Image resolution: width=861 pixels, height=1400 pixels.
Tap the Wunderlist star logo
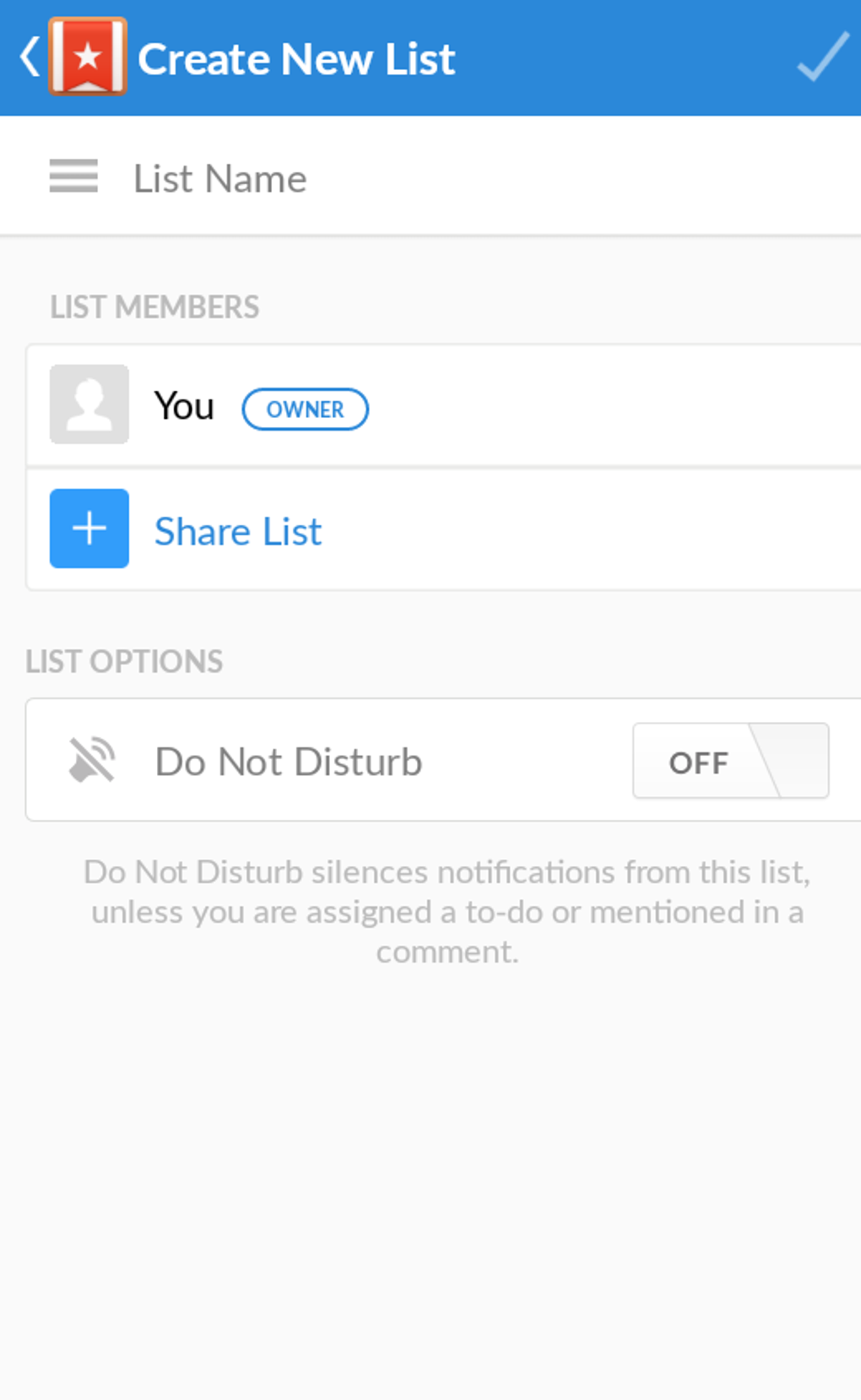point(88,57)
